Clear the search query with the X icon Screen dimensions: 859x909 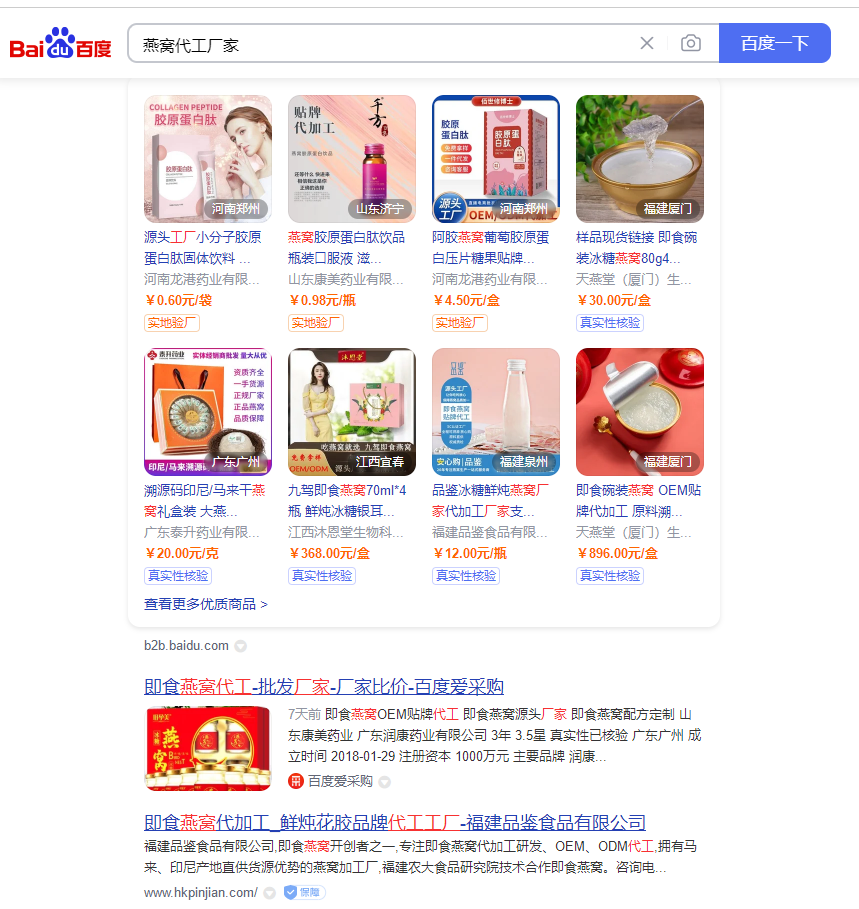pos(647,43)
